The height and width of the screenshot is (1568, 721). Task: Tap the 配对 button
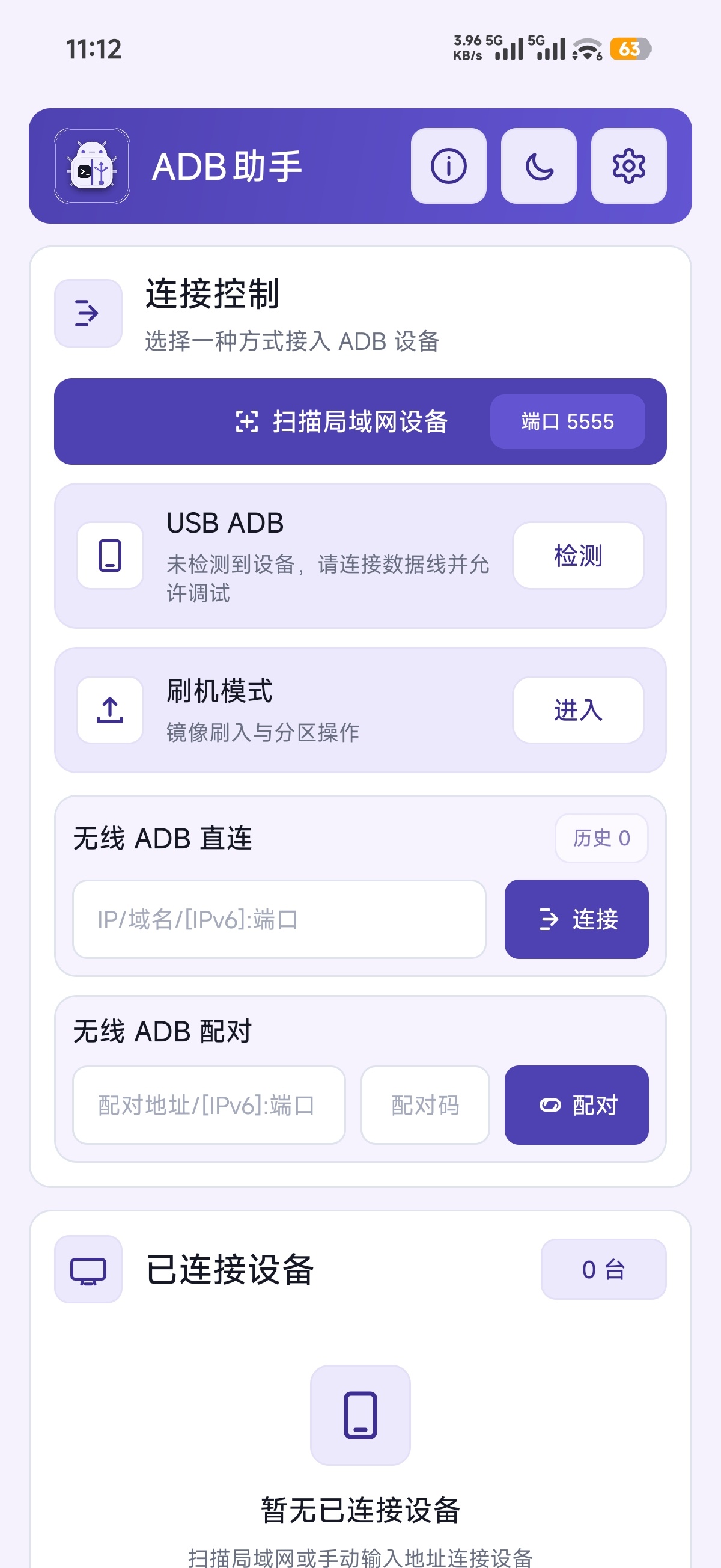pyautogui.click(x=576, y=1106)
